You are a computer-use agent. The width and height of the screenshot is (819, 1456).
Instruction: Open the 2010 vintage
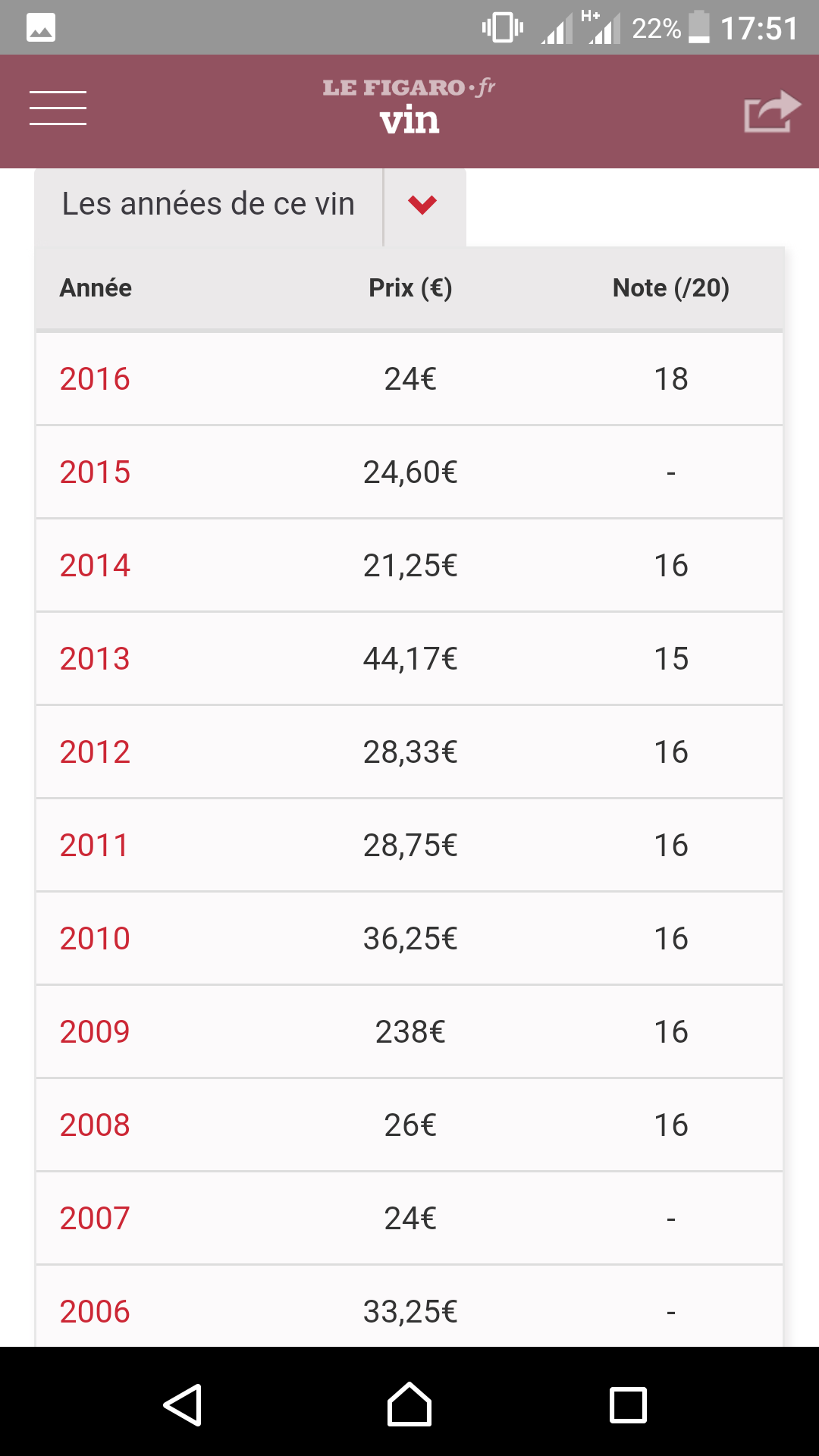[95, 939]
